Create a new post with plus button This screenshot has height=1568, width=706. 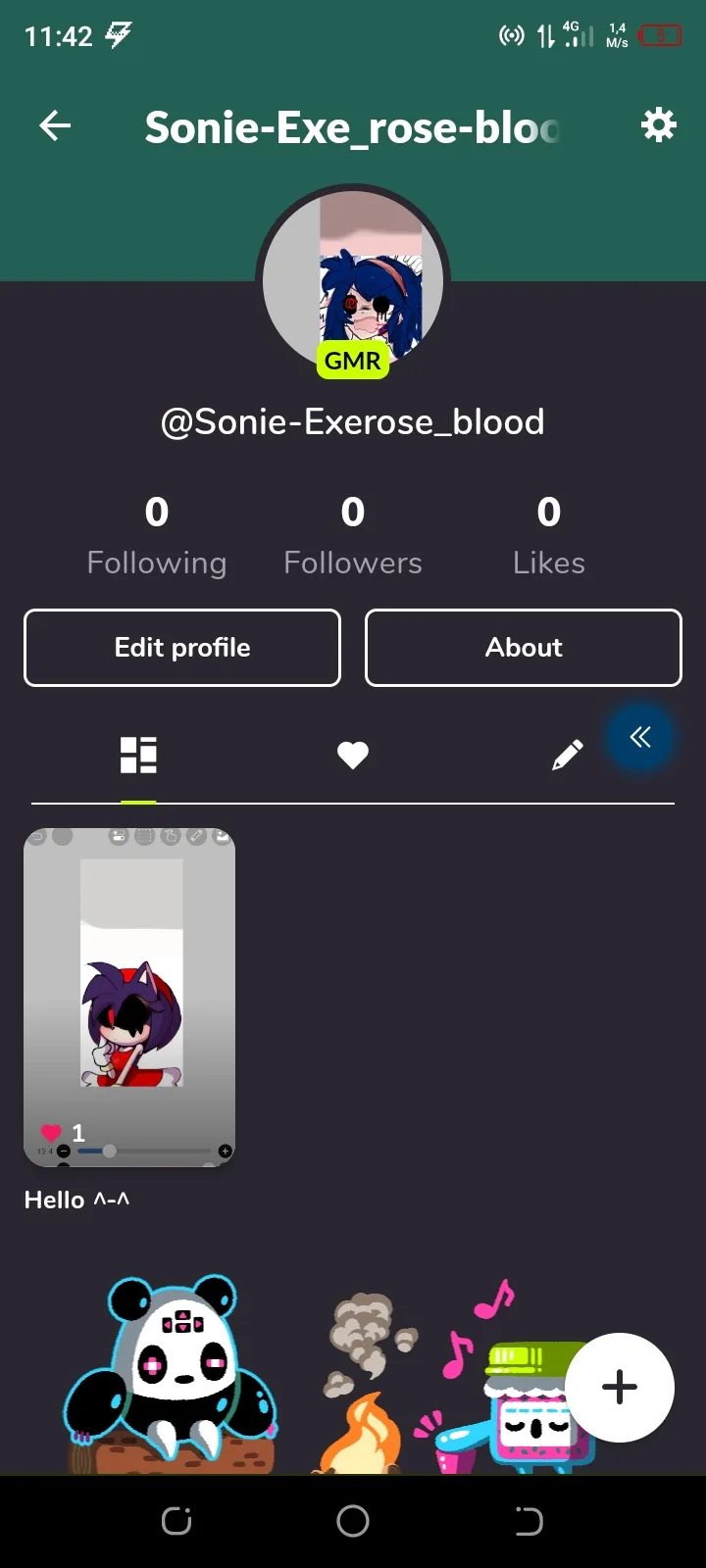tap(620, 1388)
